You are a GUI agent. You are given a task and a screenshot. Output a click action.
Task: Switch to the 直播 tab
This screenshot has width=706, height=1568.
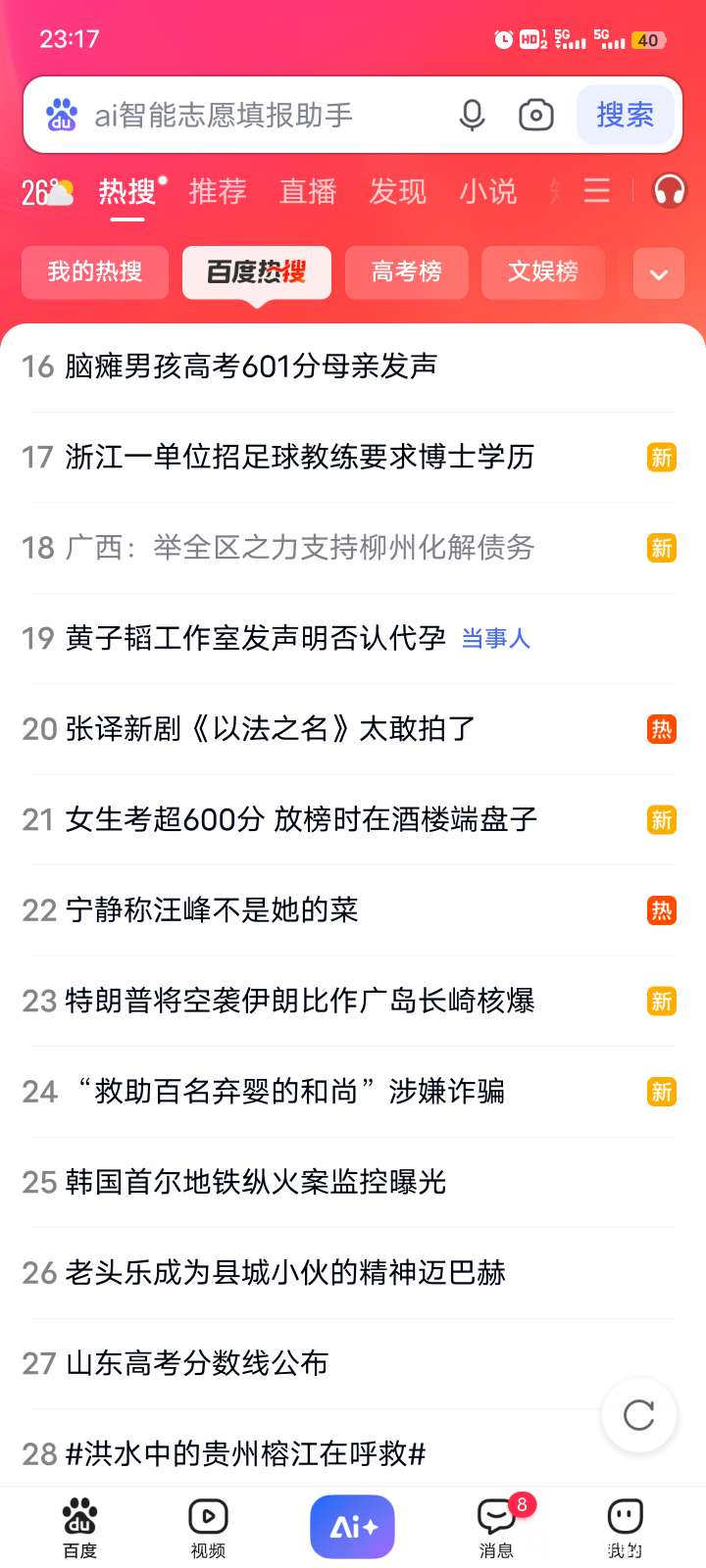(308, 191)
